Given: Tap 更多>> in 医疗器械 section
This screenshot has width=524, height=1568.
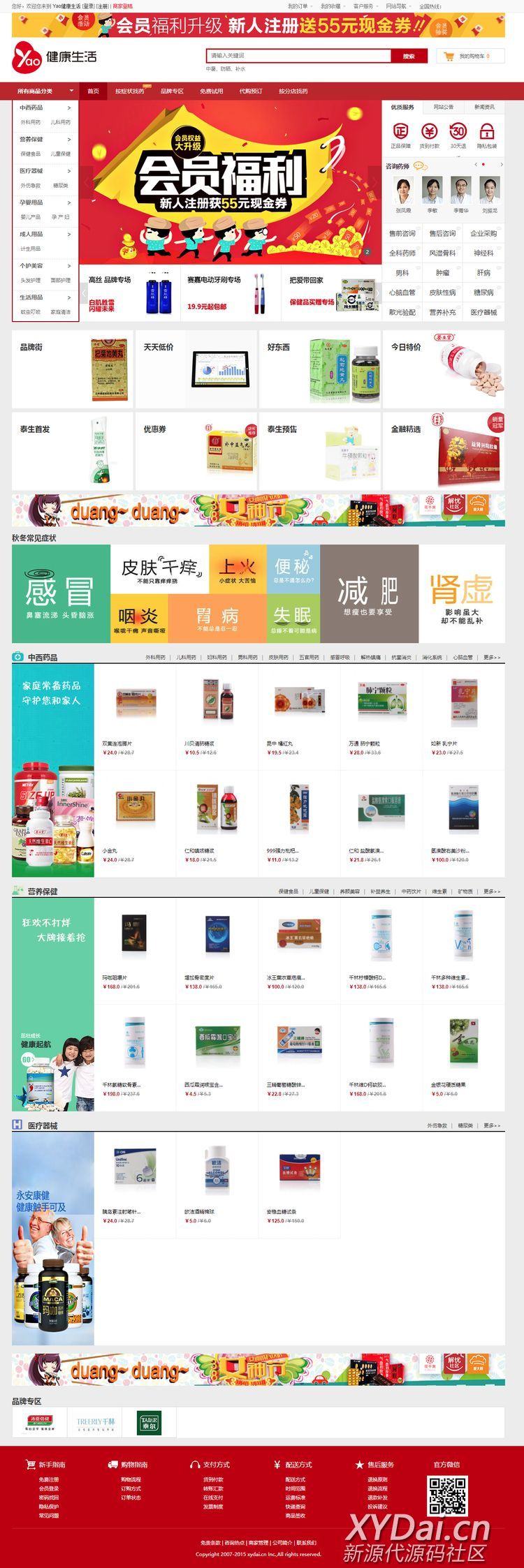Looking at the screenshot, I should click(492, 1125).
